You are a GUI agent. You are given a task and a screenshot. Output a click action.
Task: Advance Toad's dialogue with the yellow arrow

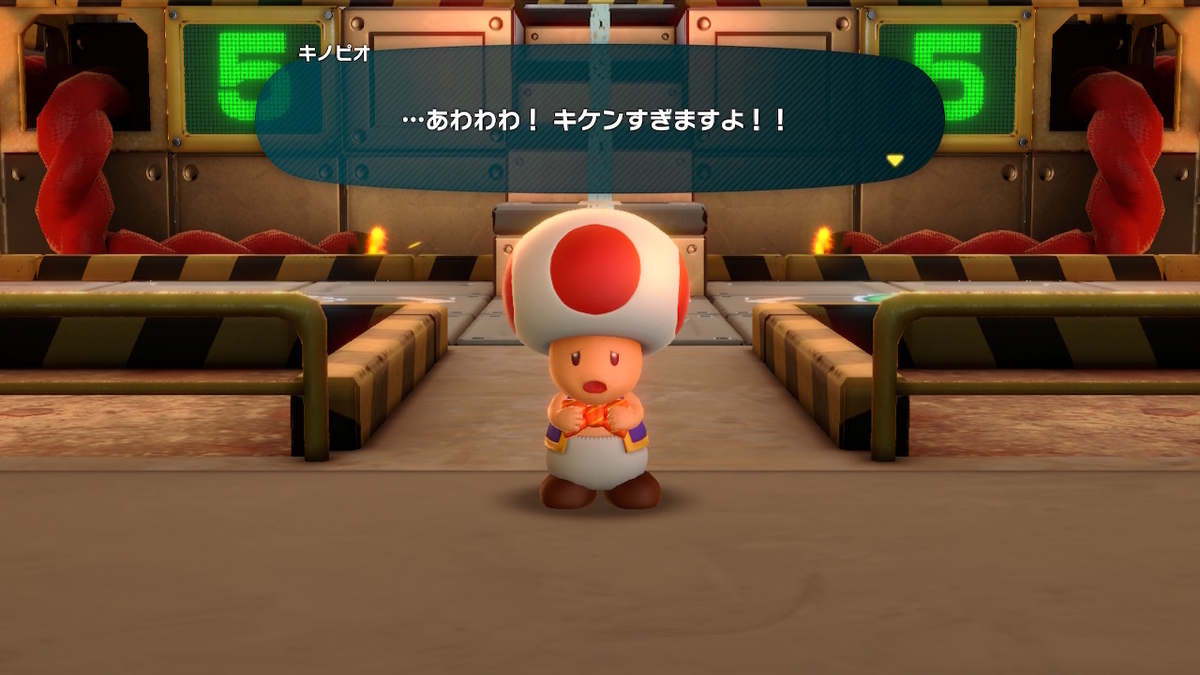(x=895, y=160)
